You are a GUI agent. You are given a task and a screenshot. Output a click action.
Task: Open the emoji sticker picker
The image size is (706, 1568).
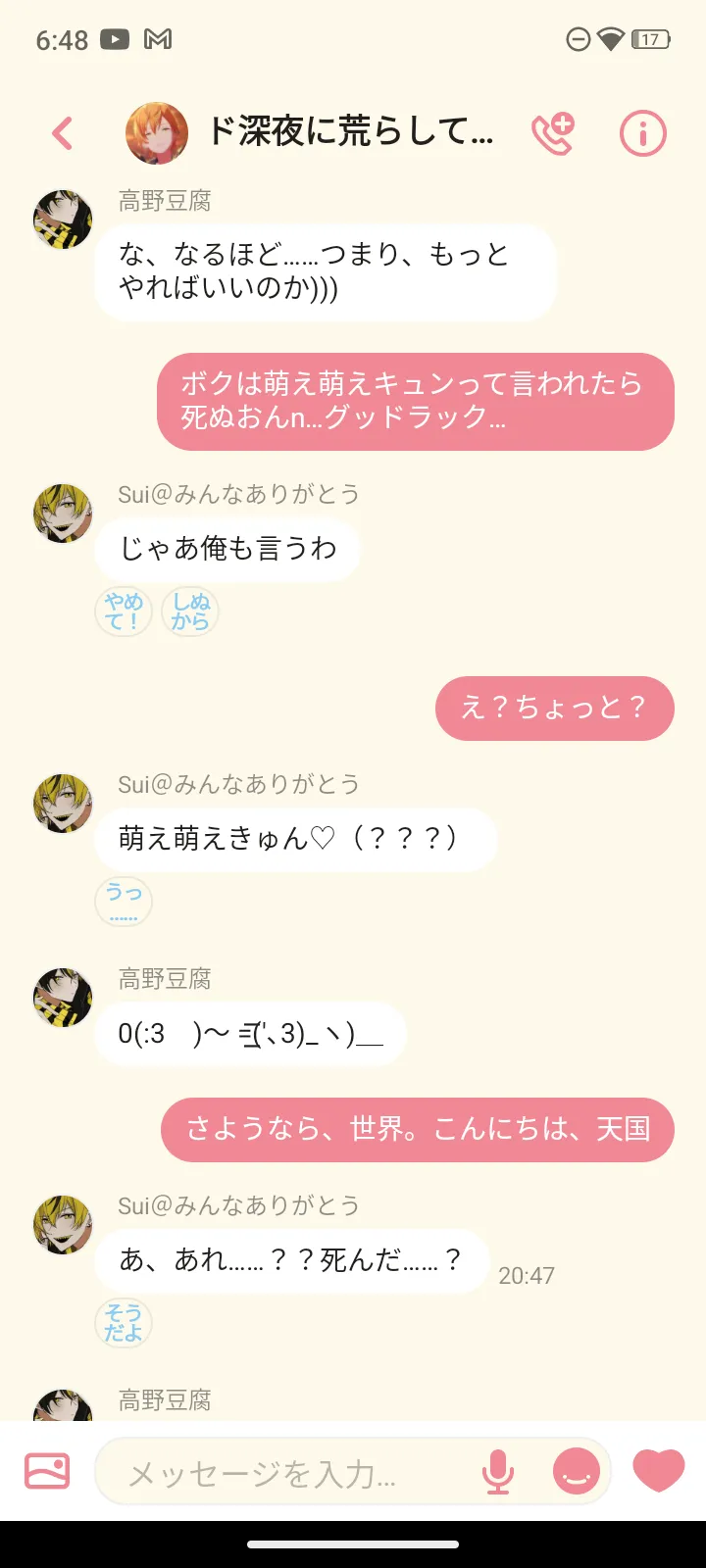(x=577, y=1472)
